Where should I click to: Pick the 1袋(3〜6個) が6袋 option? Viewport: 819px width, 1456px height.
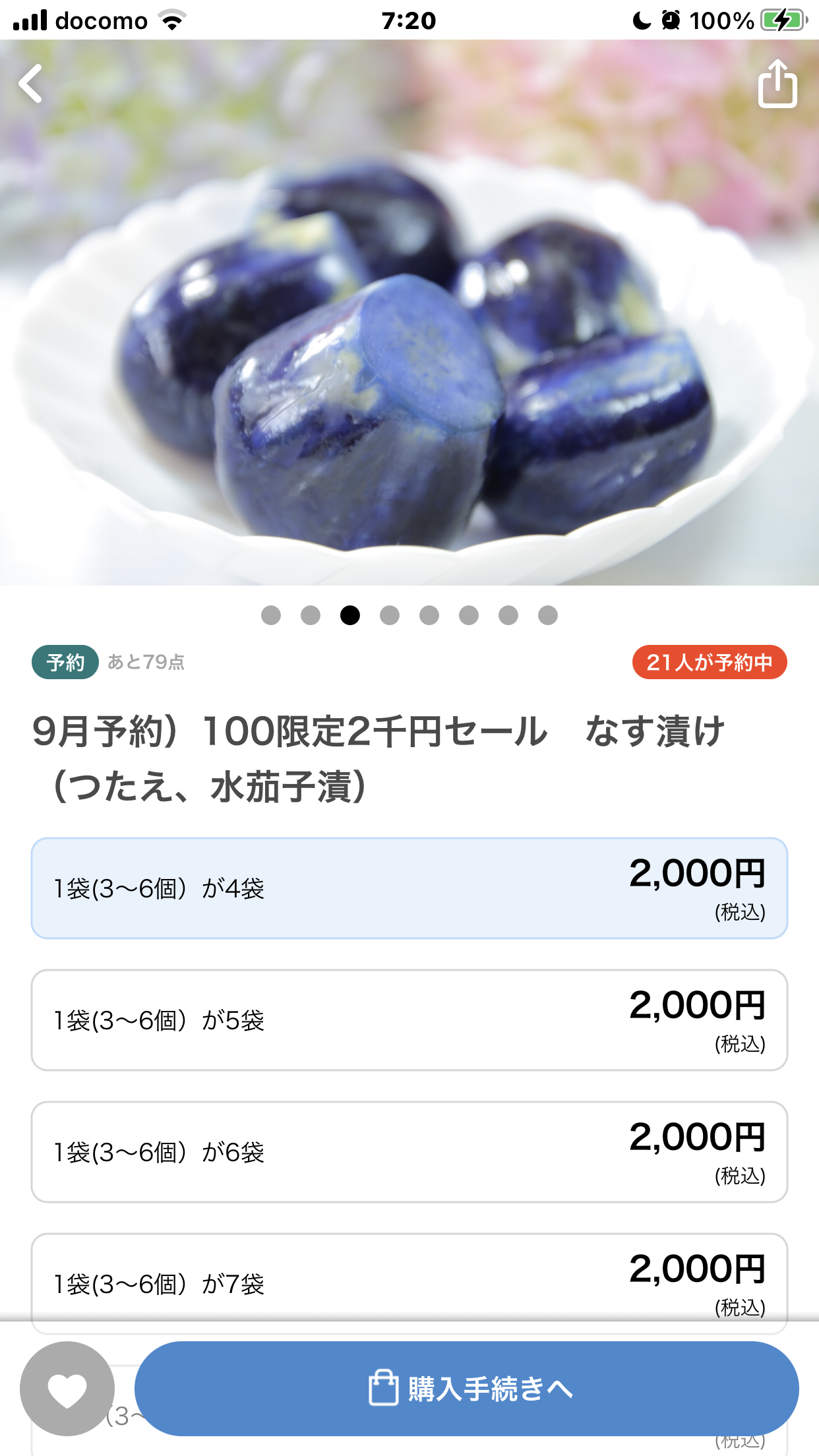tap(409, 1151)
